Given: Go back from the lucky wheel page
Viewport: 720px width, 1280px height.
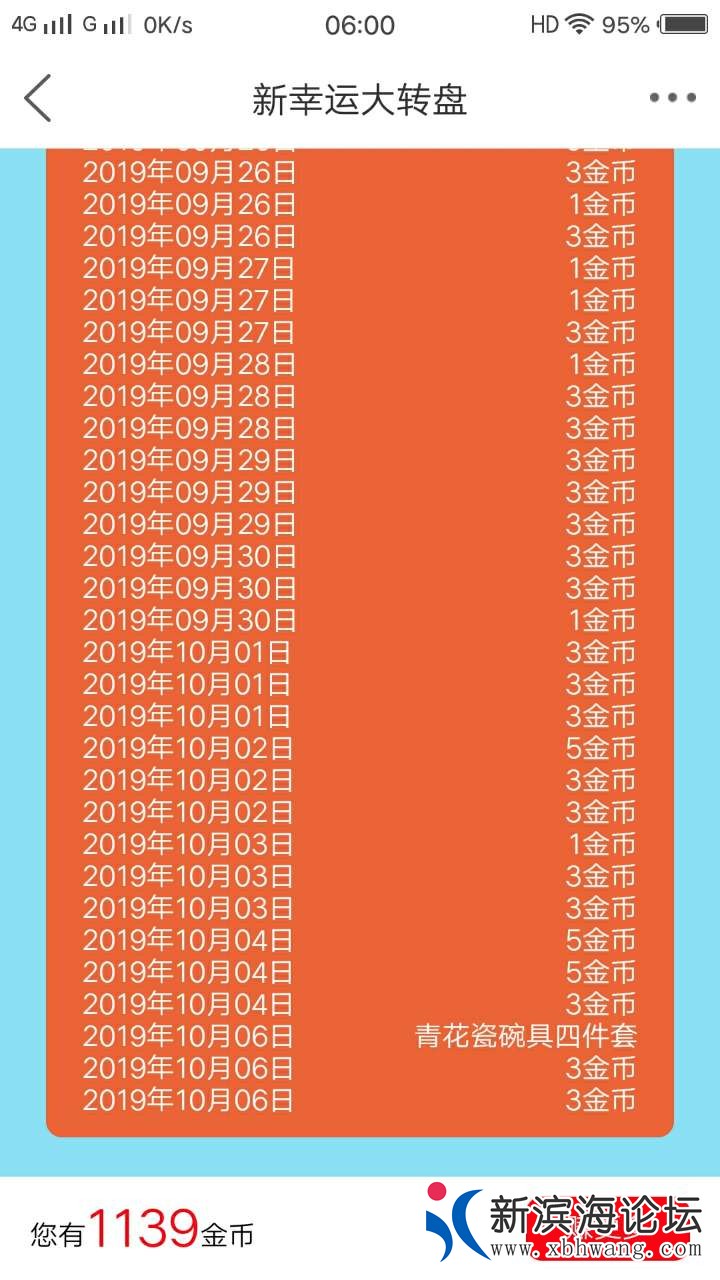Looking at the screenshot, I should (x=38, y=98).
